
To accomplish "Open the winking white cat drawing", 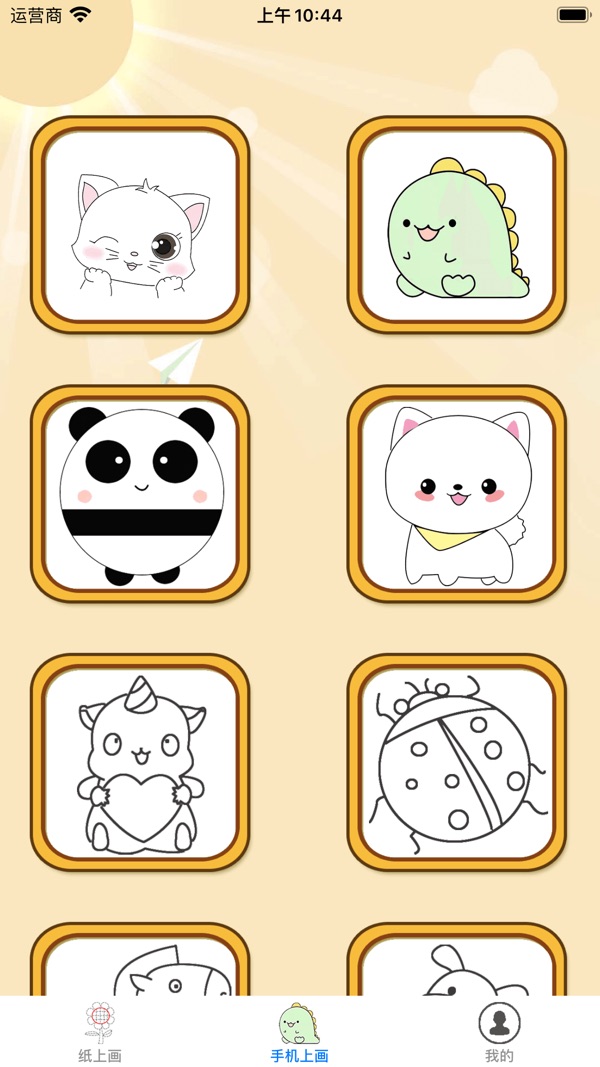I will click(140, 225).
